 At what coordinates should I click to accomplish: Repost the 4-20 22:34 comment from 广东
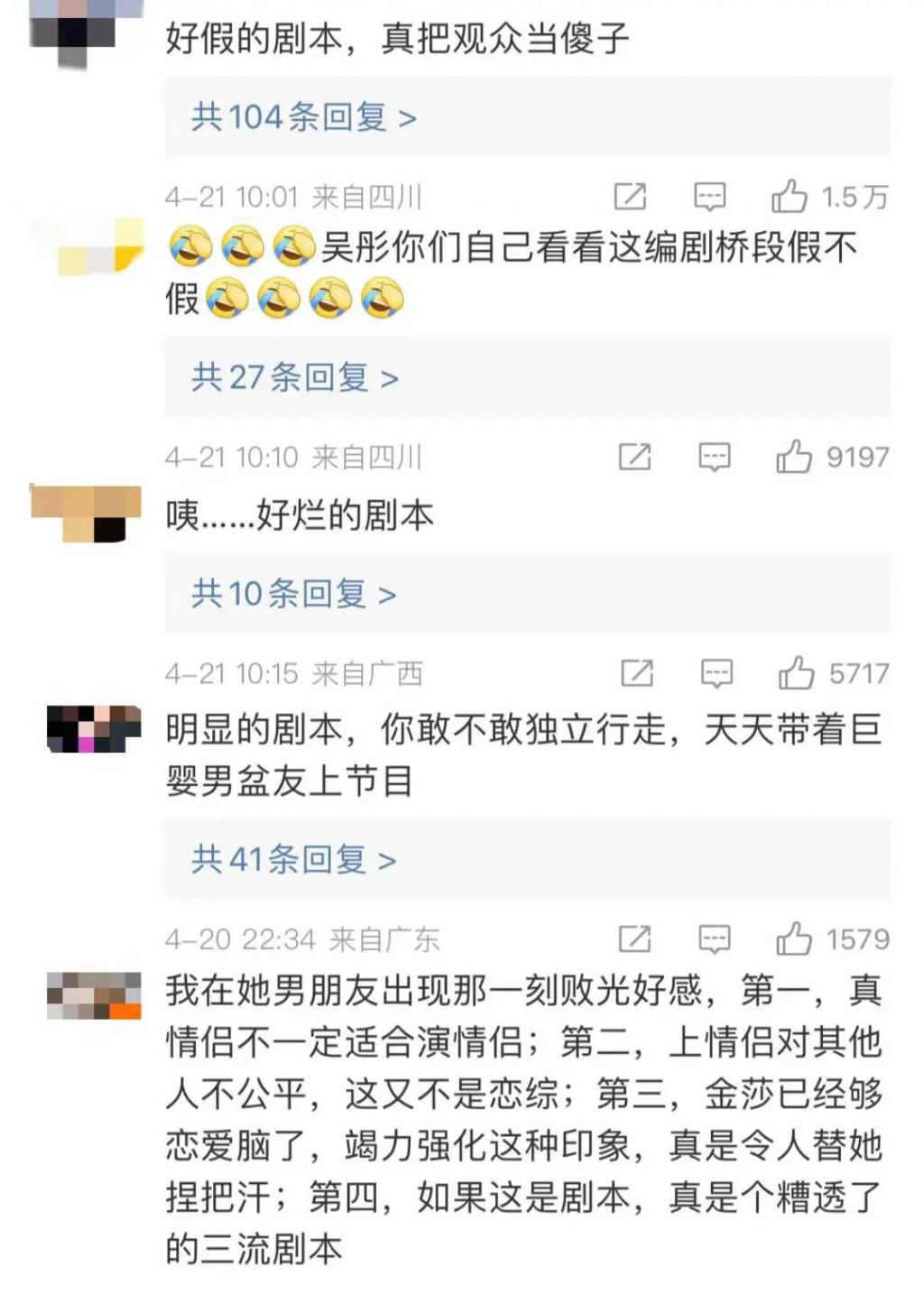click(634, 939)
